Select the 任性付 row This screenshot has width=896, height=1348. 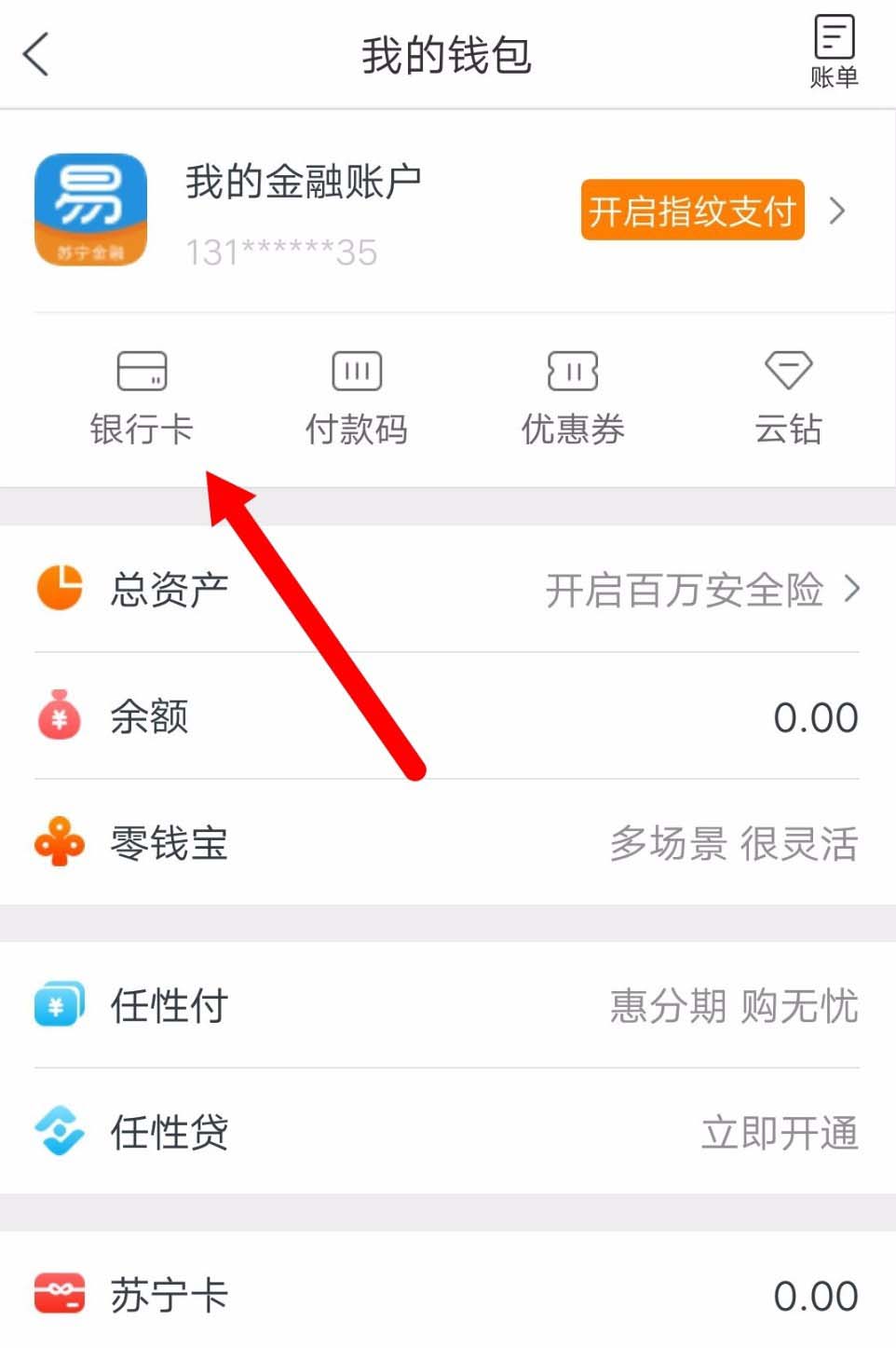[447, 1005]
